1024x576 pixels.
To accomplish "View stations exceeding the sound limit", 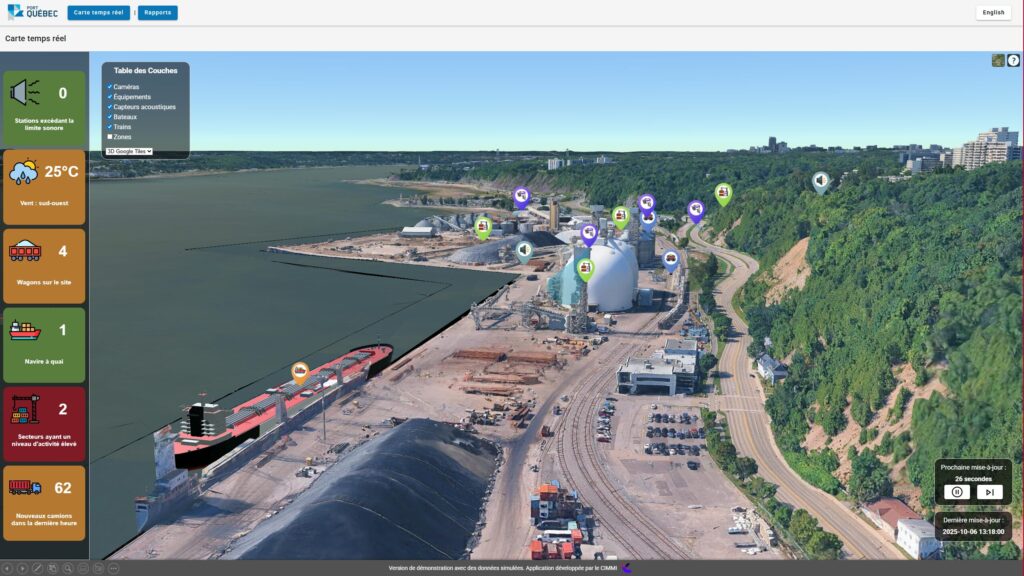I will coord(44,108).
